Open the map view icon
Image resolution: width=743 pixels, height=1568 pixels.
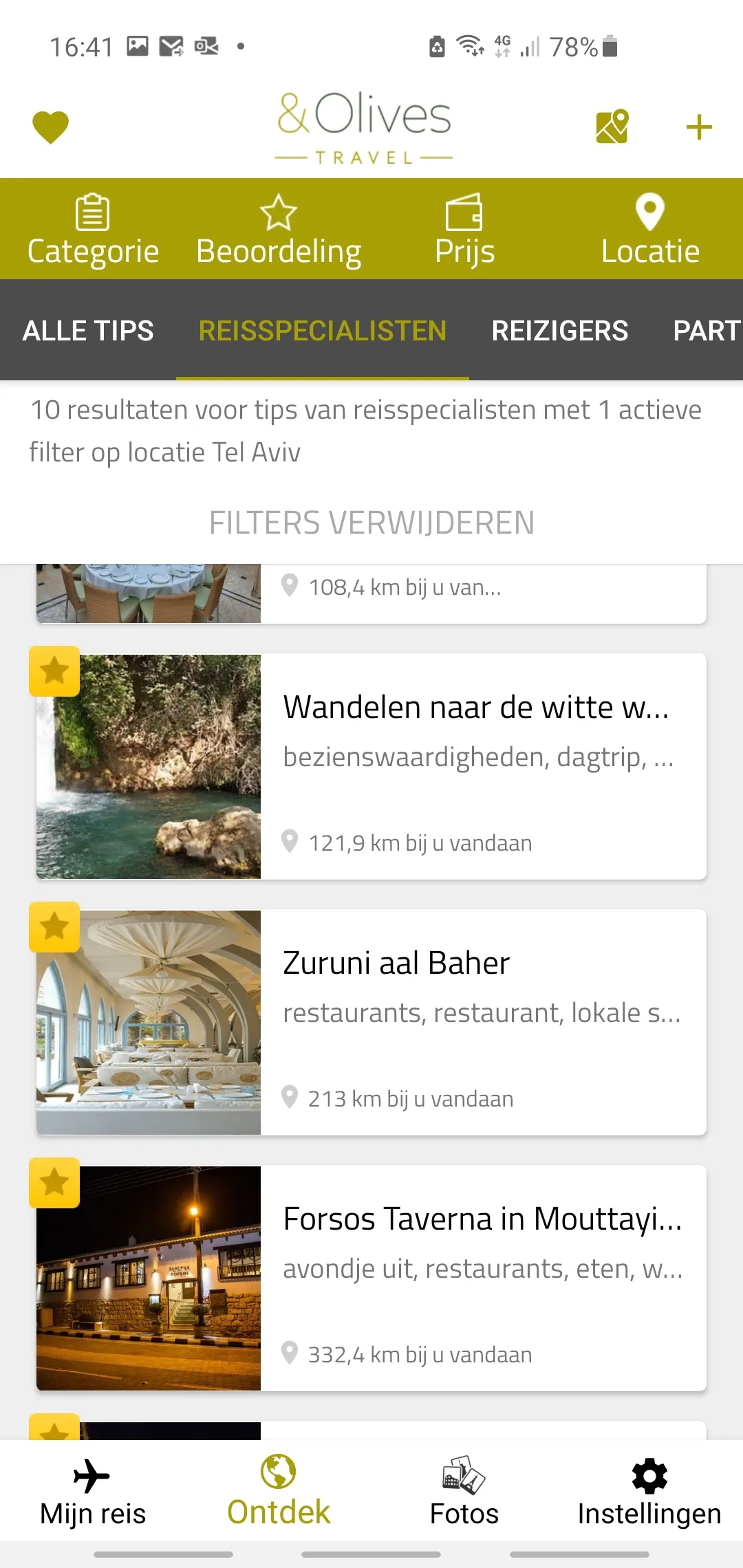pyautogui.click(x=611, y=126)
